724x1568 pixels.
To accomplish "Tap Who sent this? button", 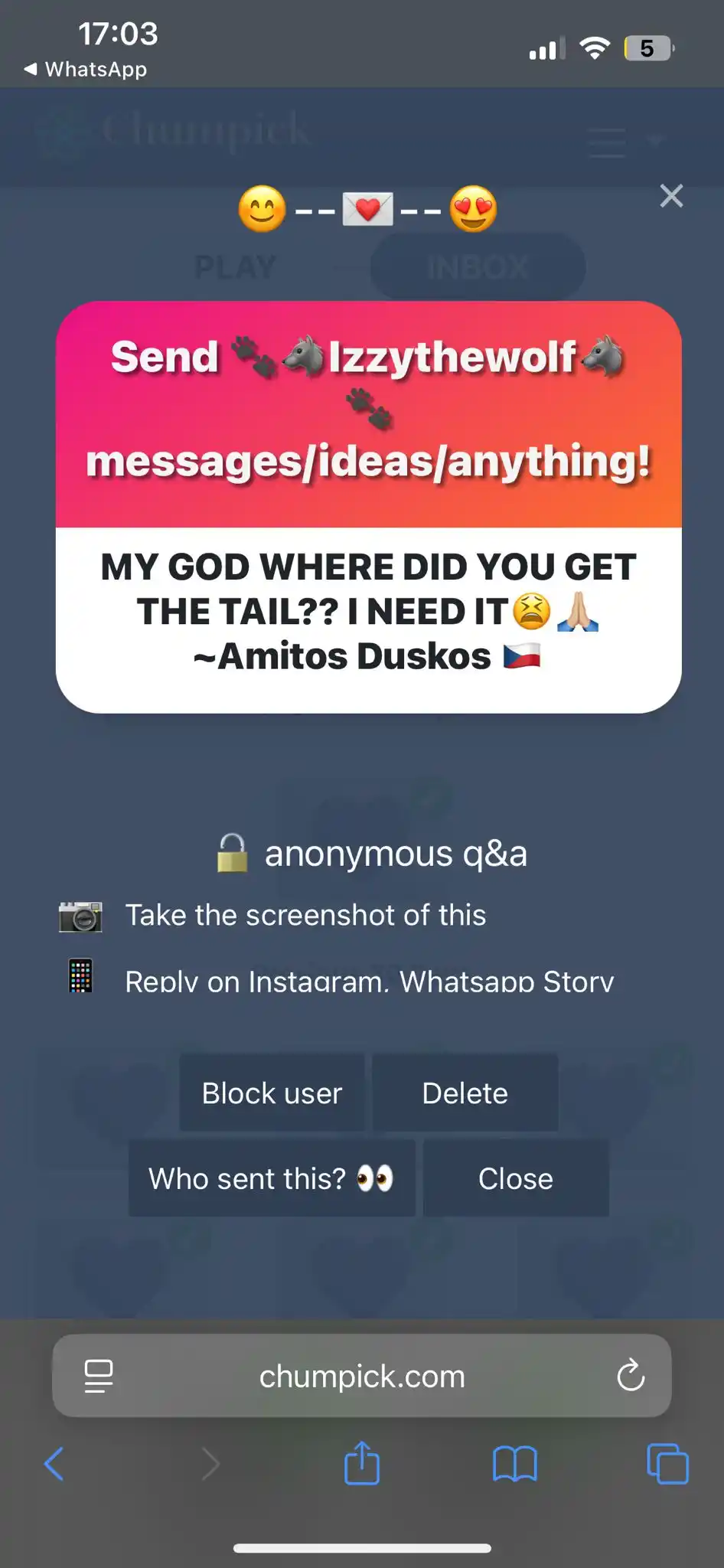I will [271, 1178].
